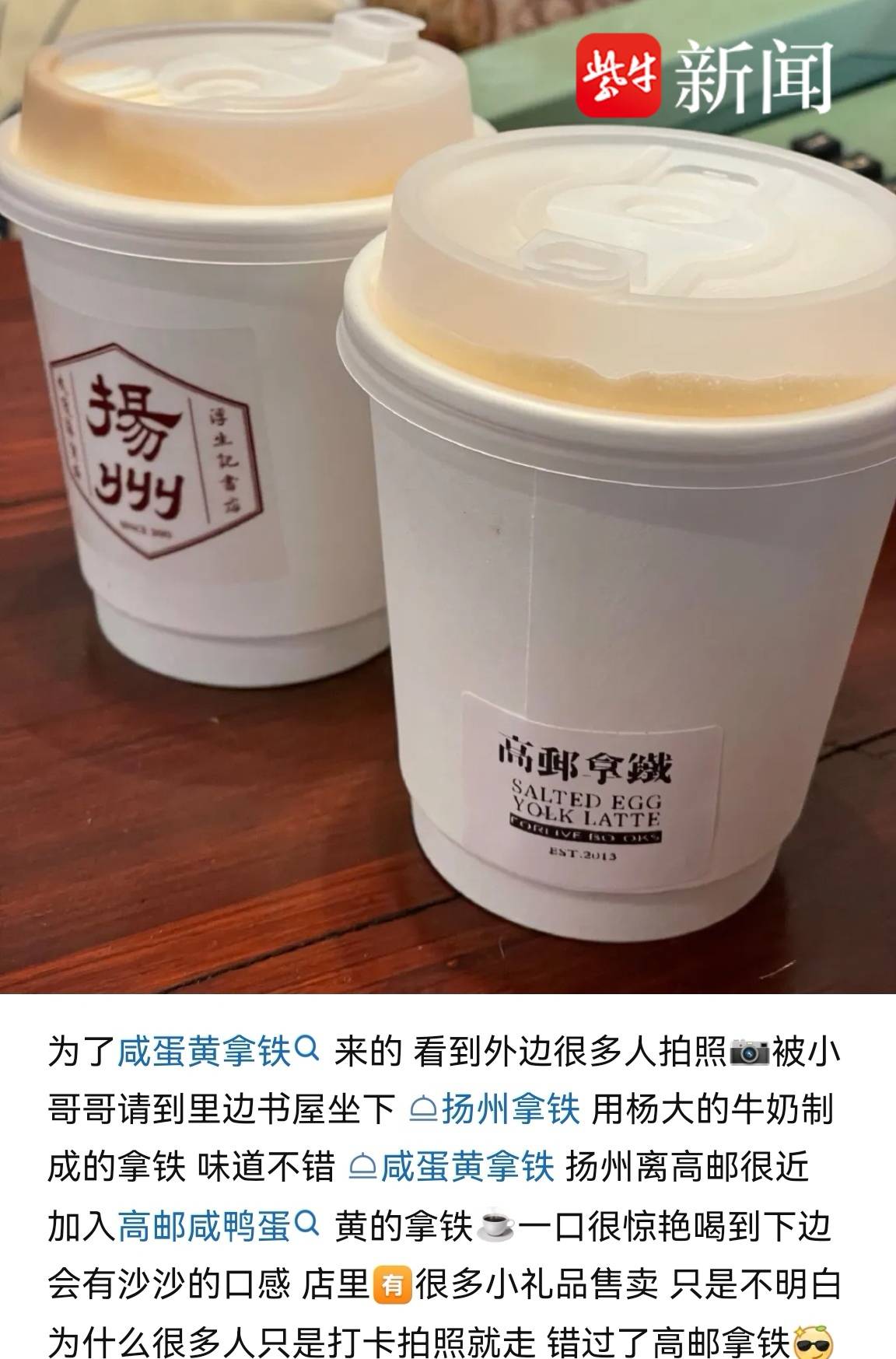
Task: Open the 扬州拿铁 tagged link
Action: 495,1109
